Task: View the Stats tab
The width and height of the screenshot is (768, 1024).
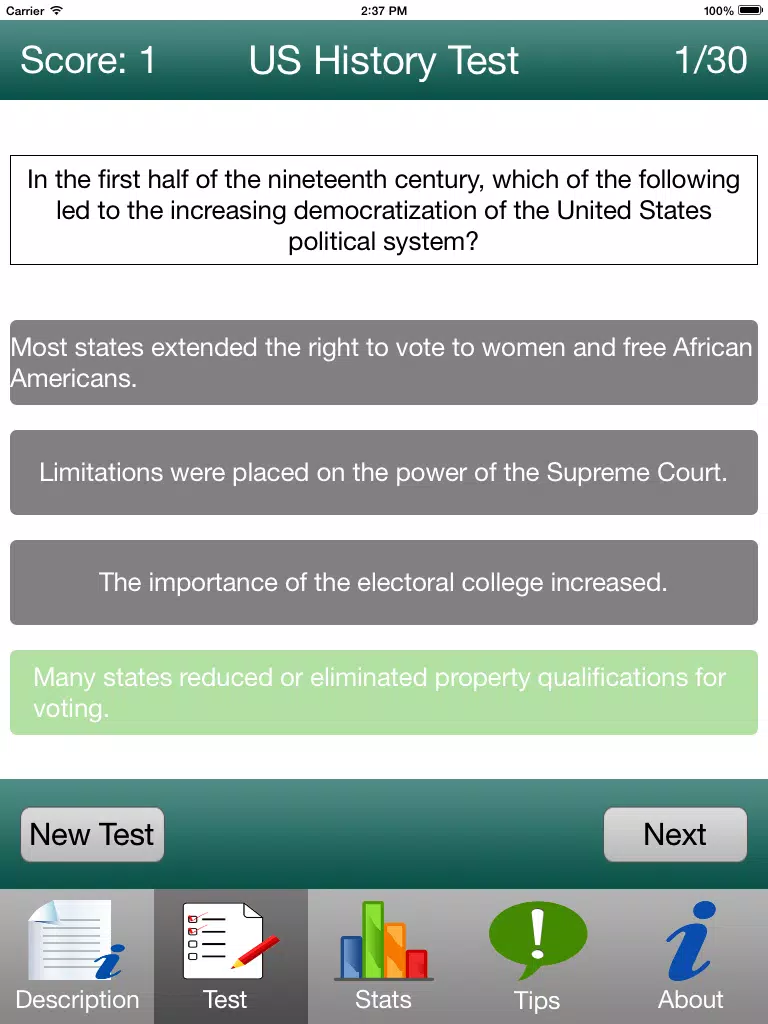Action: (384, 956)
